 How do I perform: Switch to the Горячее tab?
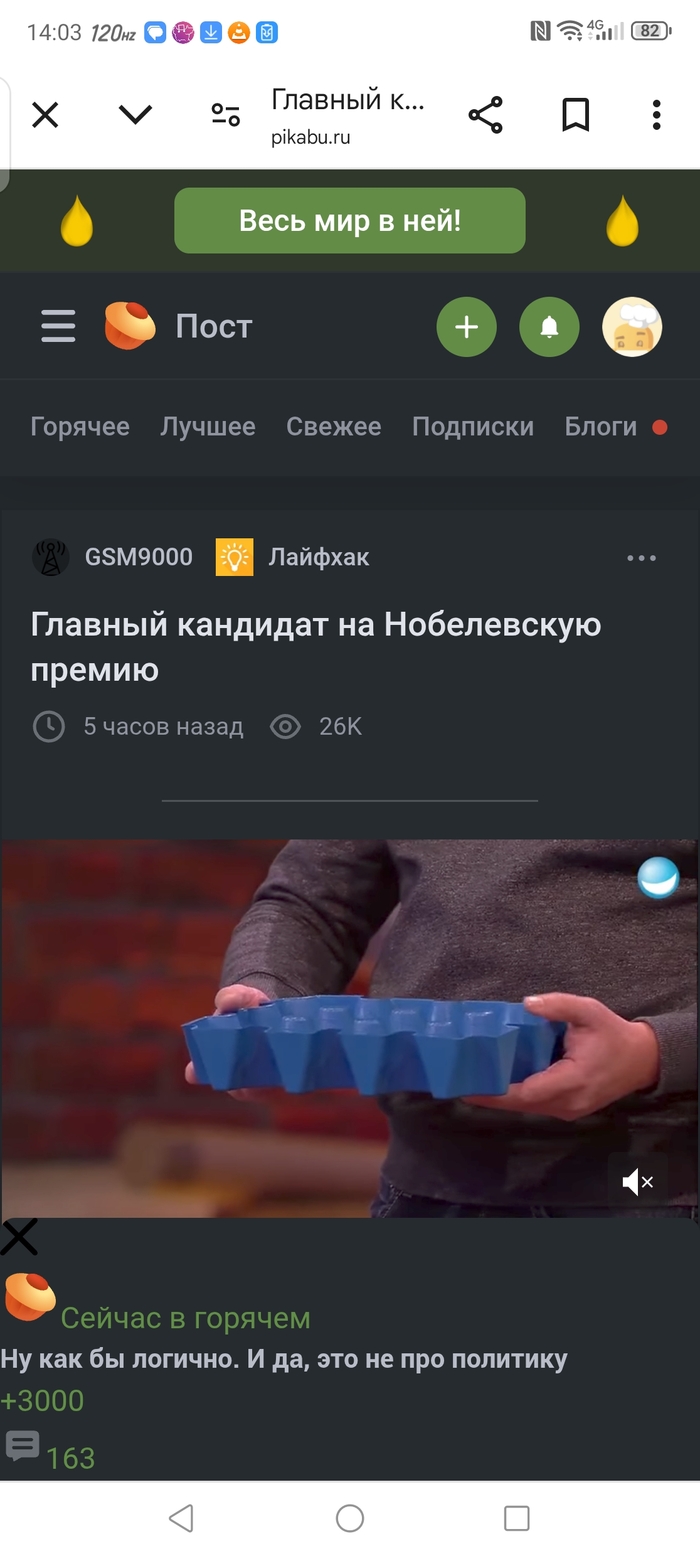tap(80, 427)
